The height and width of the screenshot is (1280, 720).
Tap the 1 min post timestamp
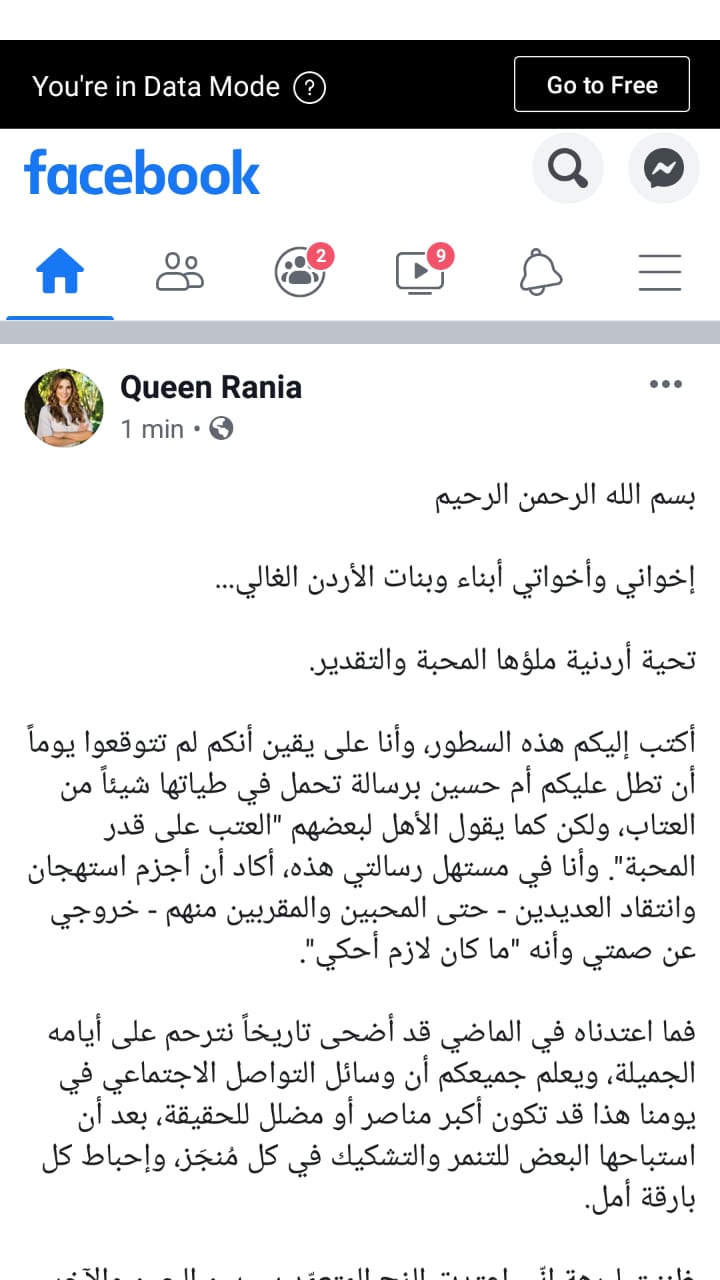tap(152, 429)
